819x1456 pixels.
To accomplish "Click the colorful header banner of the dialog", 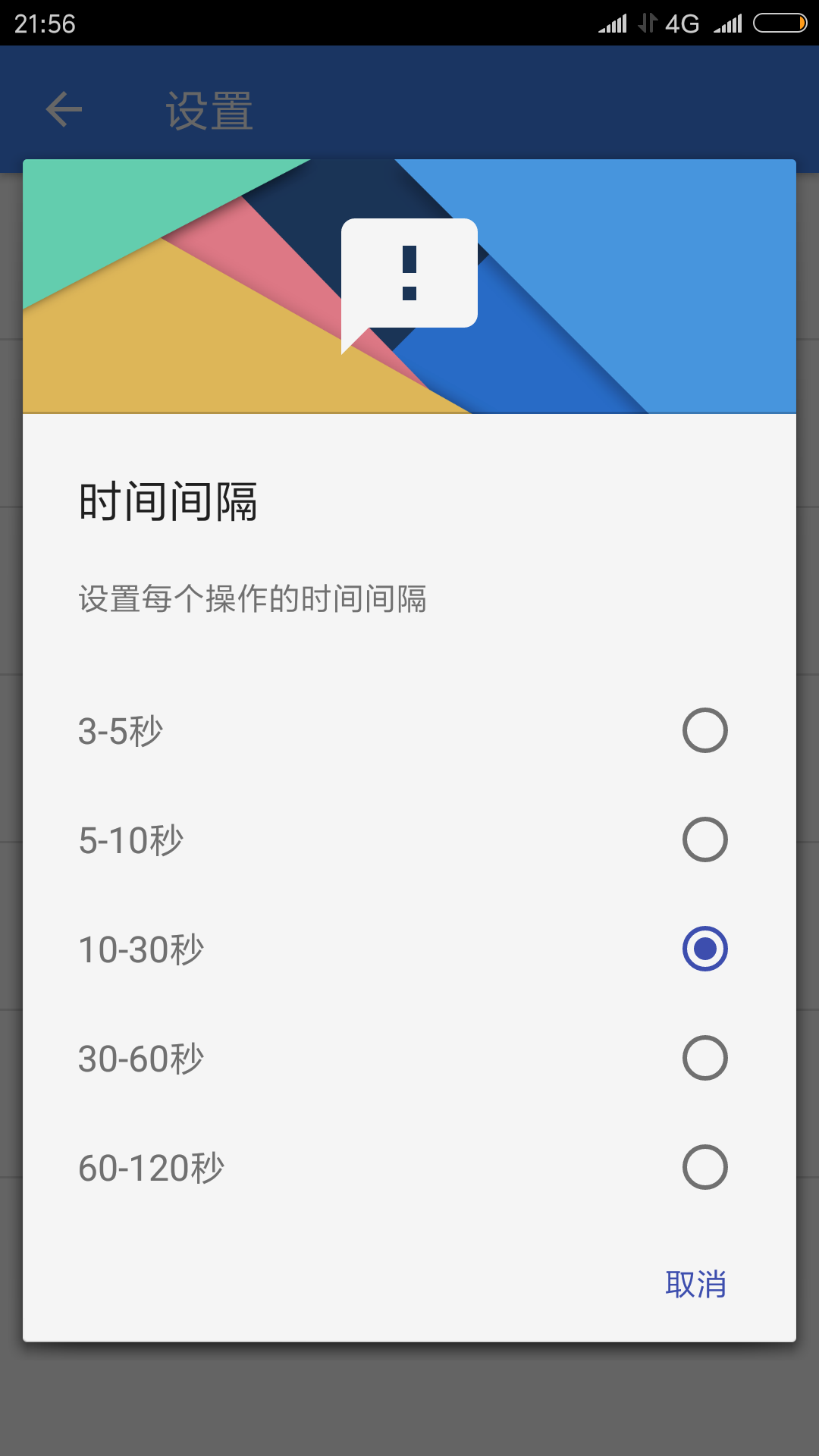I will coord(409,284).
